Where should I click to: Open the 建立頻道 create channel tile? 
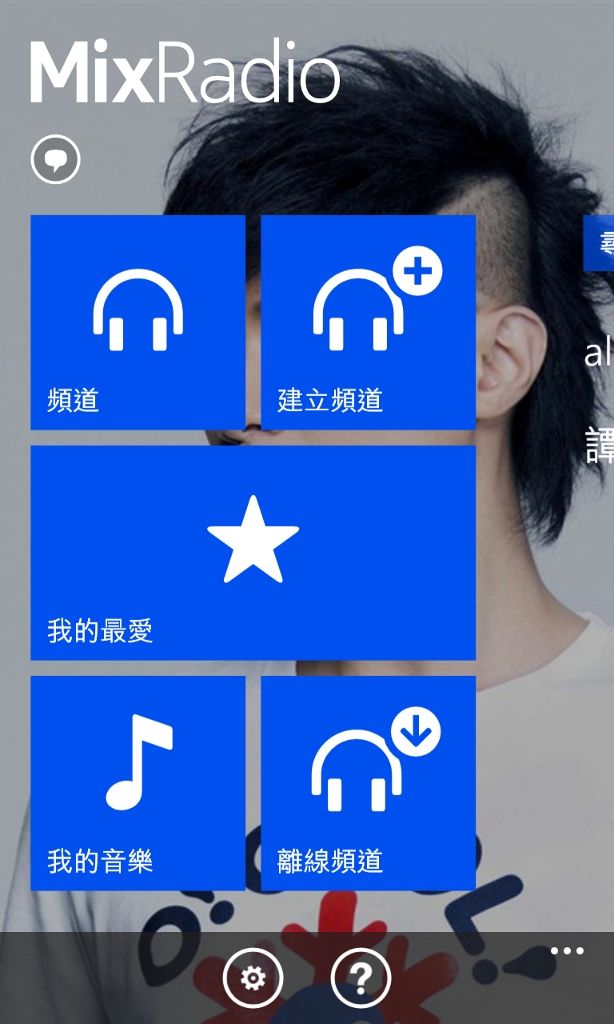368,322
